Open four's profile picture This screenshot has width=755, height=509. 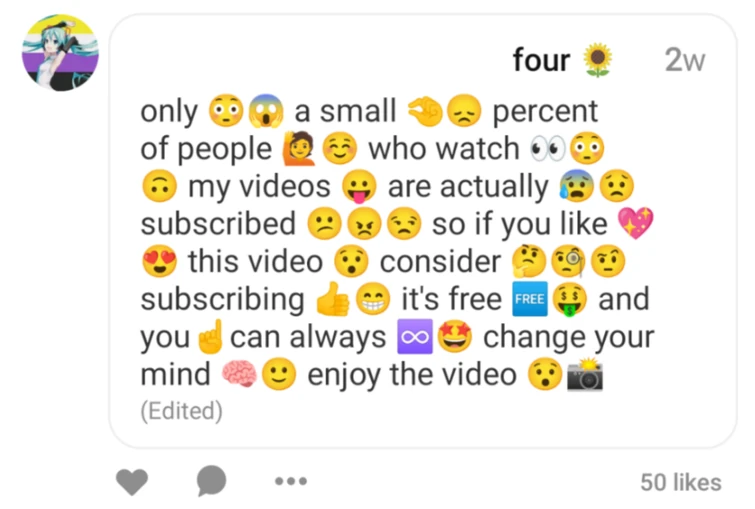click(x=60, y=53)
